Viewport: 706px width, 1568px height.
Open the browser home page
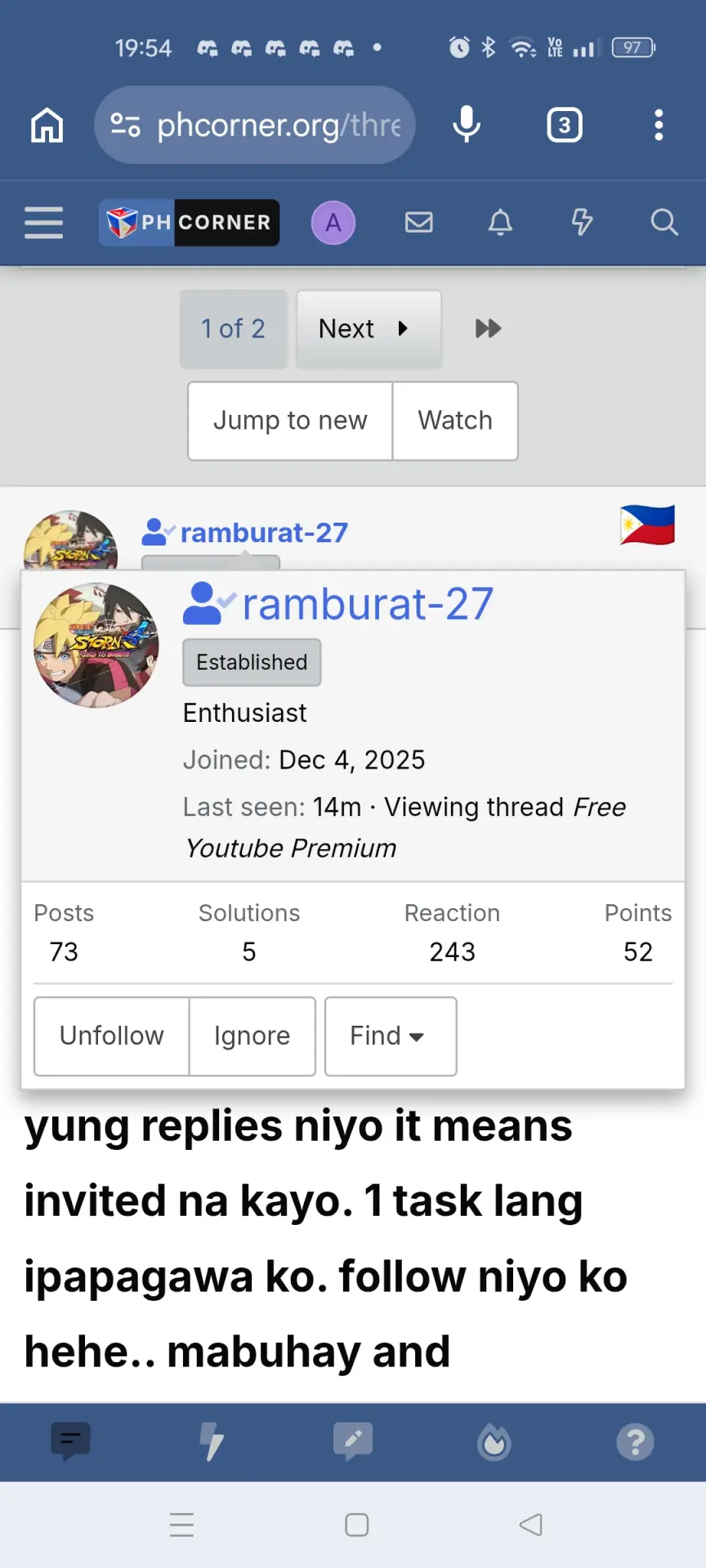47,125
